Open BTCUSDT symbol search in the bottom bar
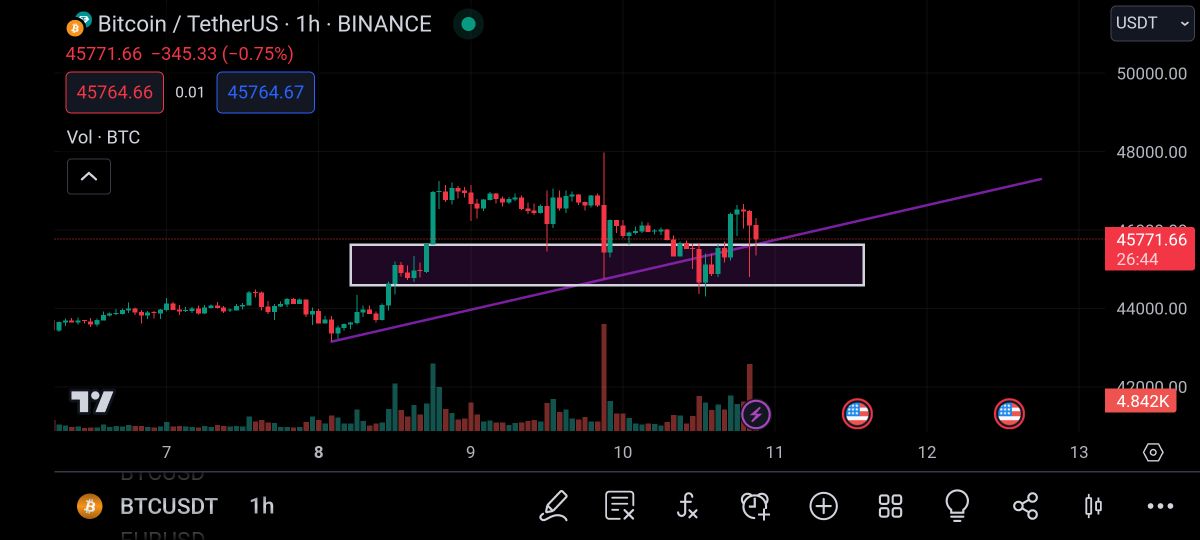The width and height of the screenshot is (1200, 540). tap(168, 506)
